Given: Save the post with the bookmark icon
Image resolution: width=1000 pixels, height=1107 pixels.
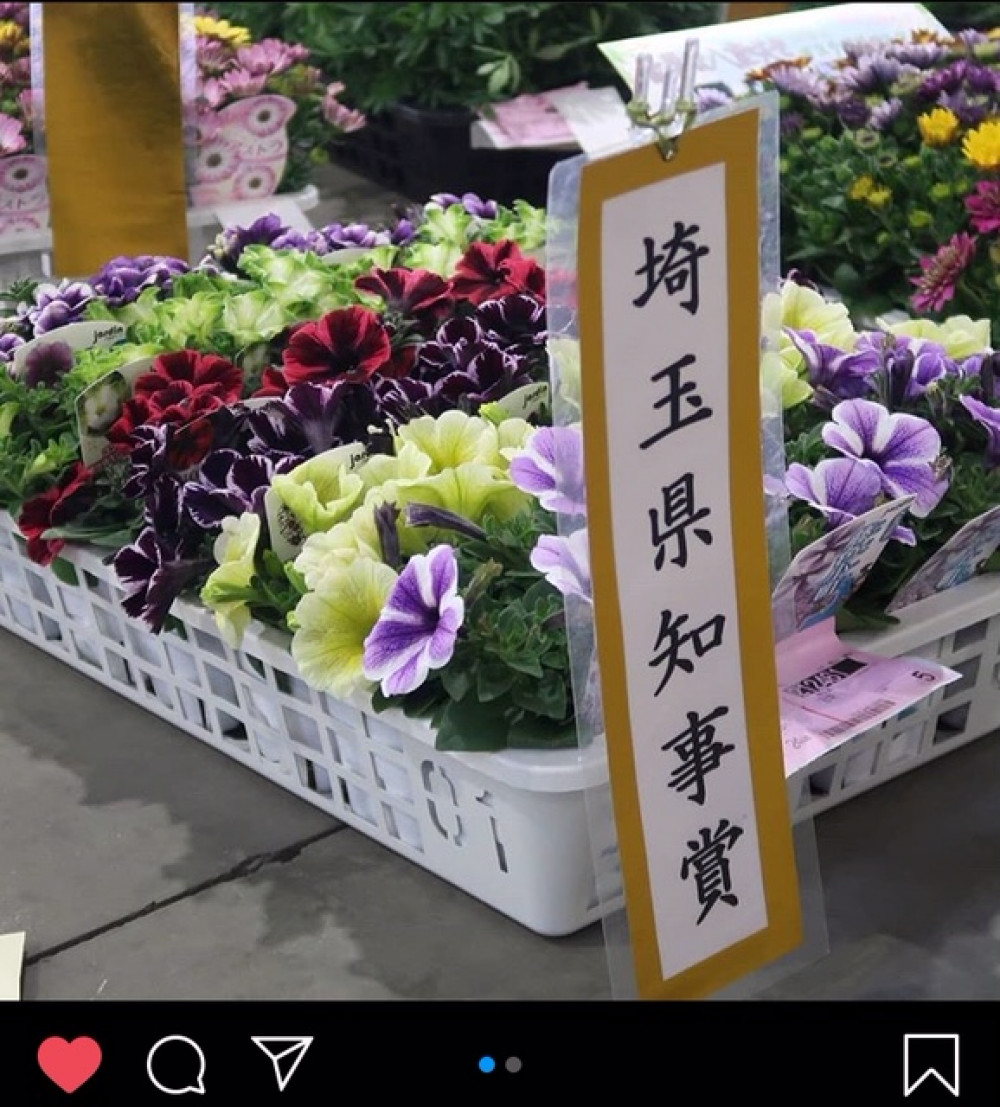Looking at the screenshot, I should [x=931, y=1064].
